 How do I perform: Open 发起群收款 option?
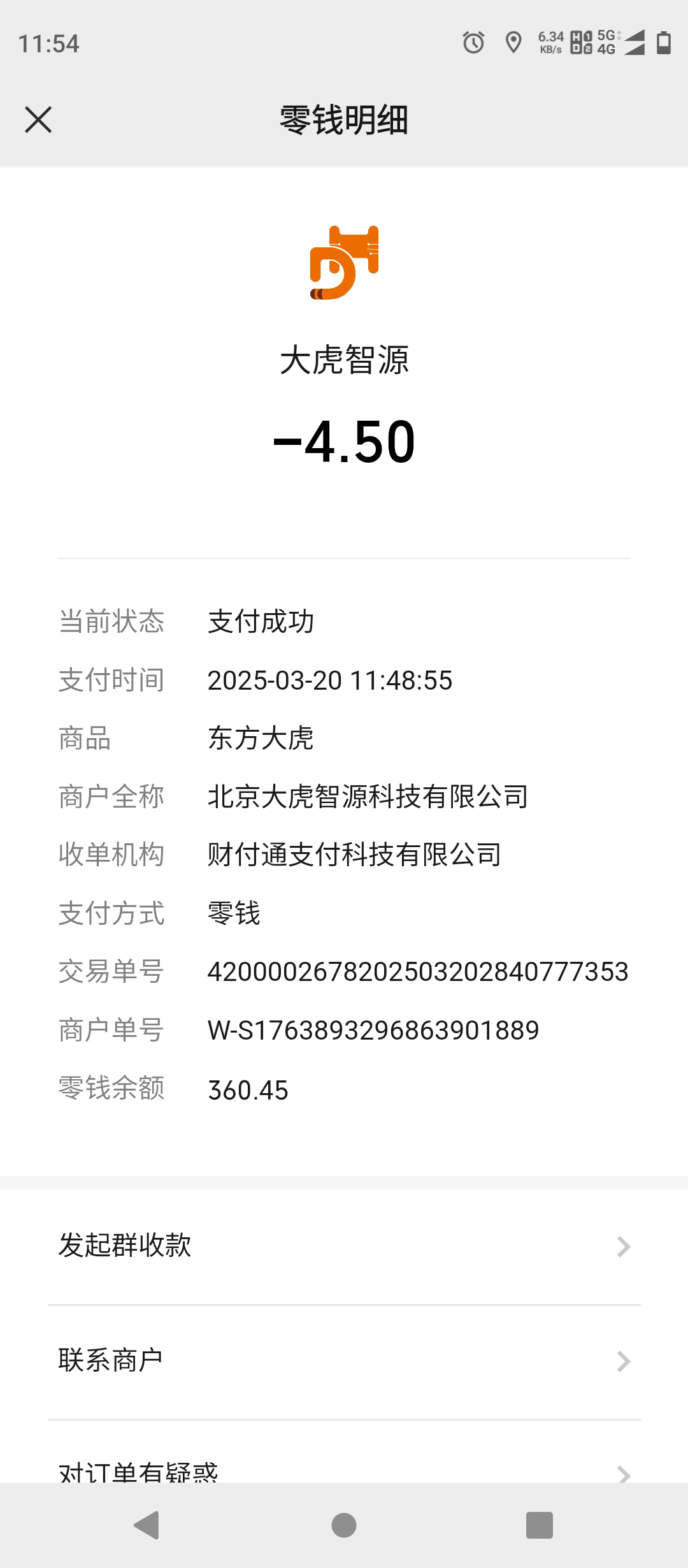pyautogui.click(x=344, y=1246)
